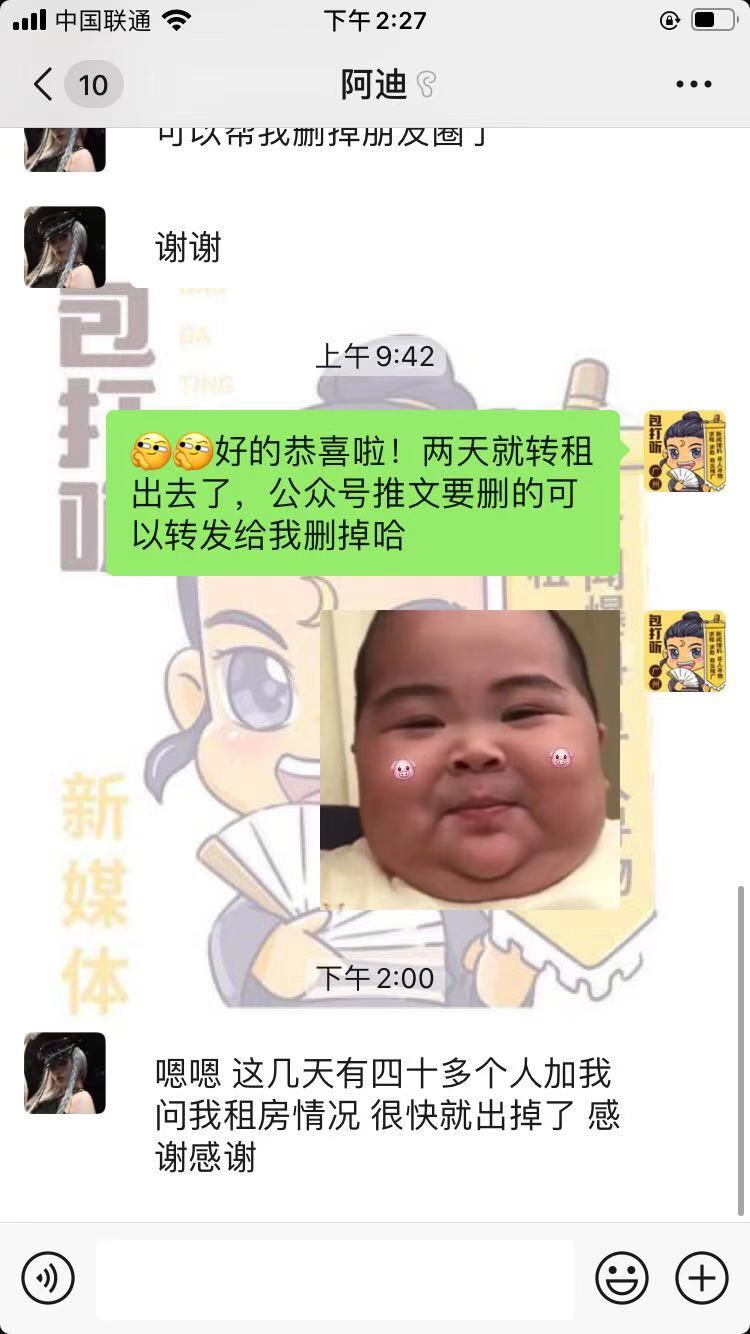Open the contact's avatar beside 谢谢

point(65,247)
